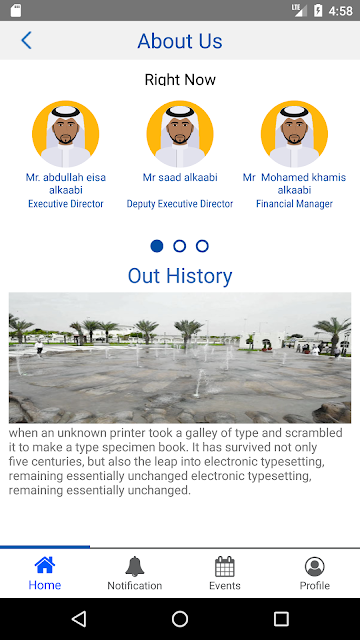Go back from About Us
The width and height of the screenshot is (360, 640).
coord(26,40)
